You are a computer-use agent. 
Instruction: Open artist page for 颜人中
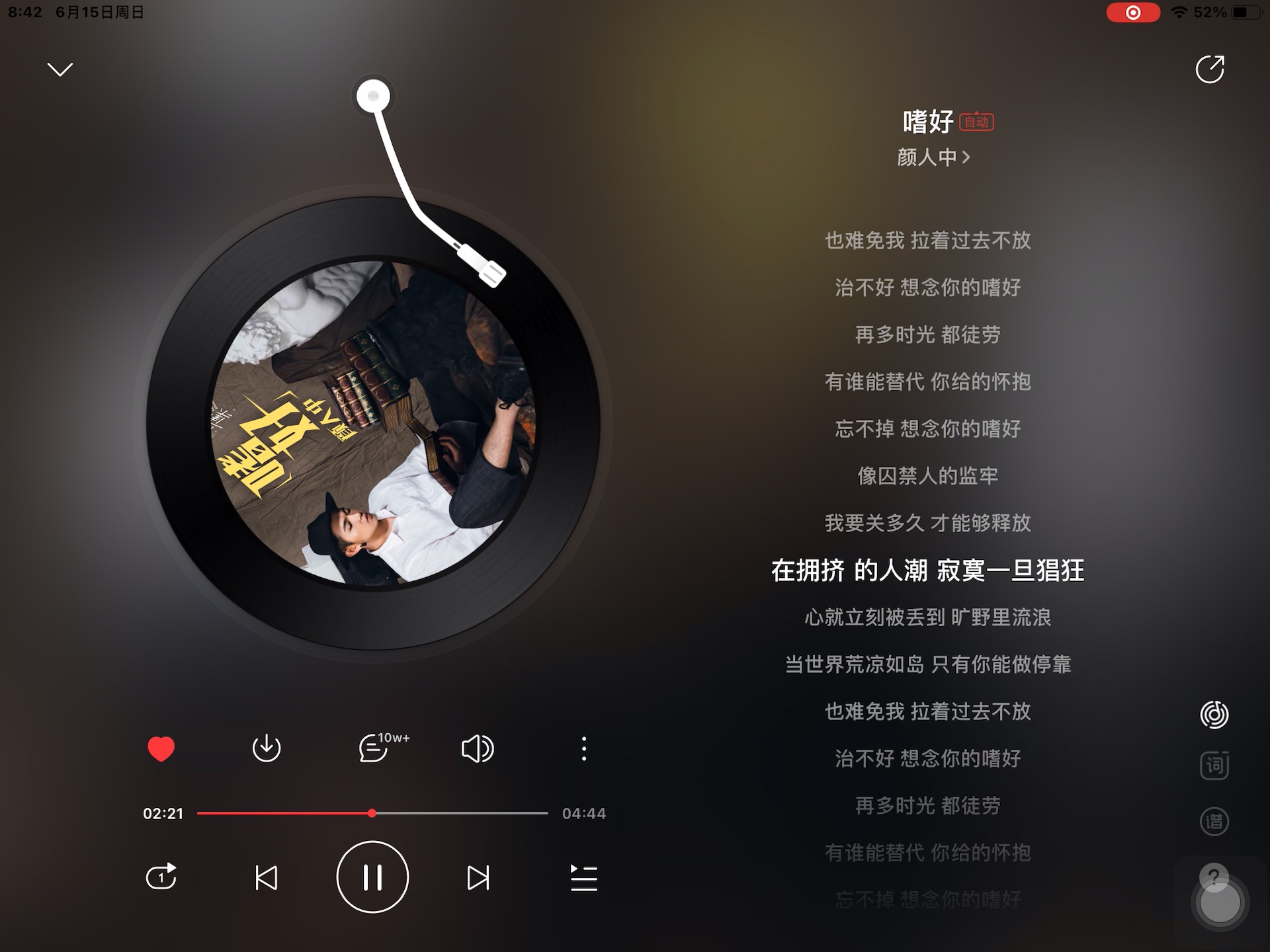(933, 157)
